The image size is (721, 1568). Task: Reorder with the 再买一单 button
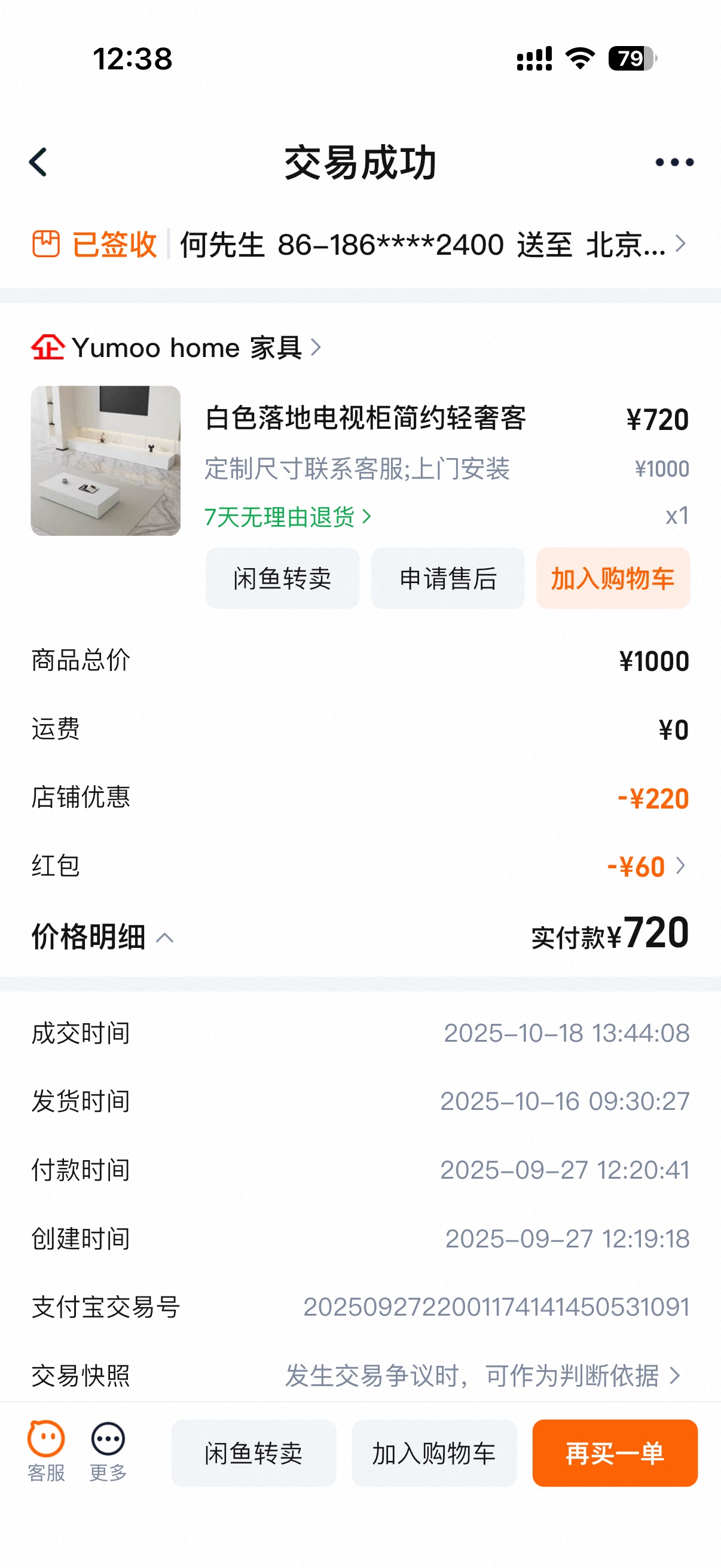pyautogui.click(x=615, y=1453)
